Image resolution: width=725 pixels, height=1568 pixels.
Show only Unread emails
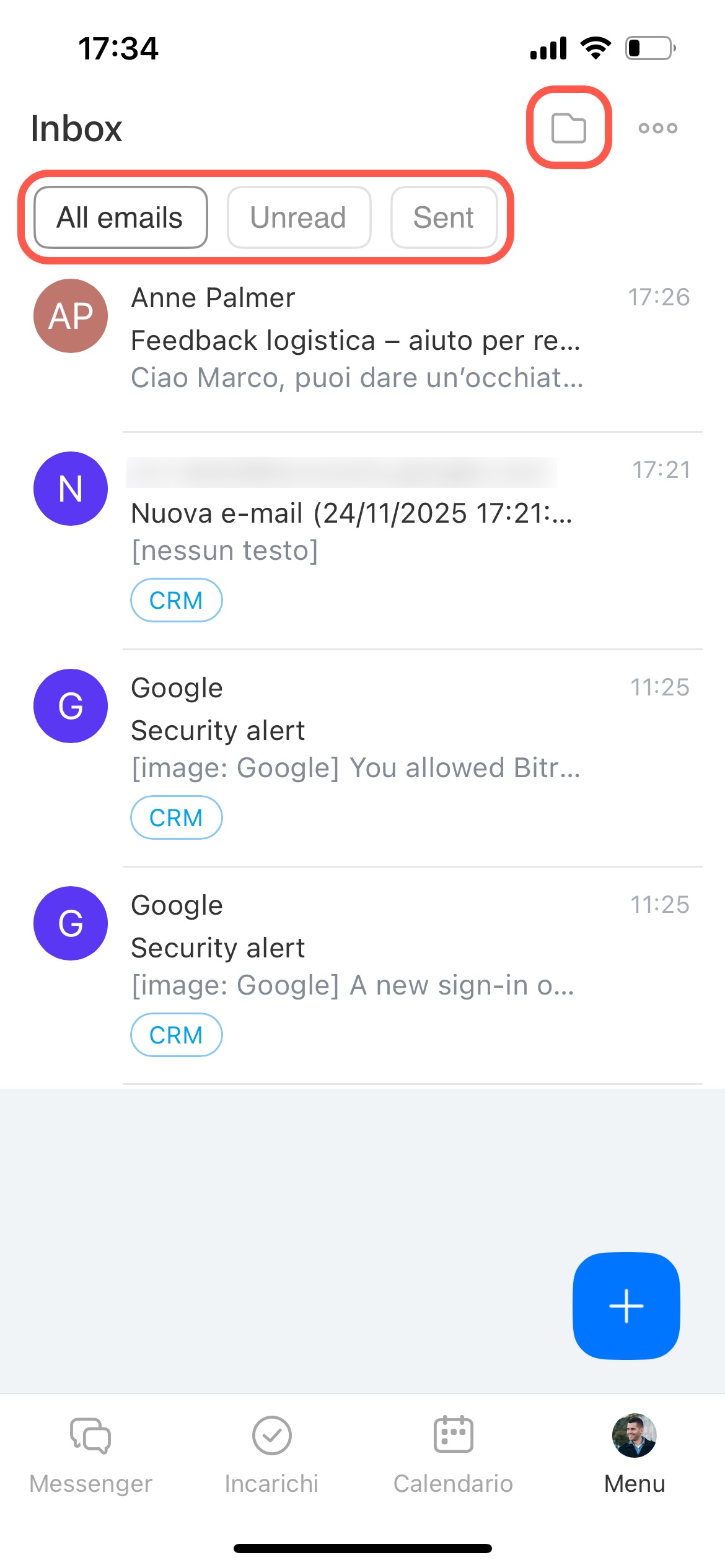(299, 217)
